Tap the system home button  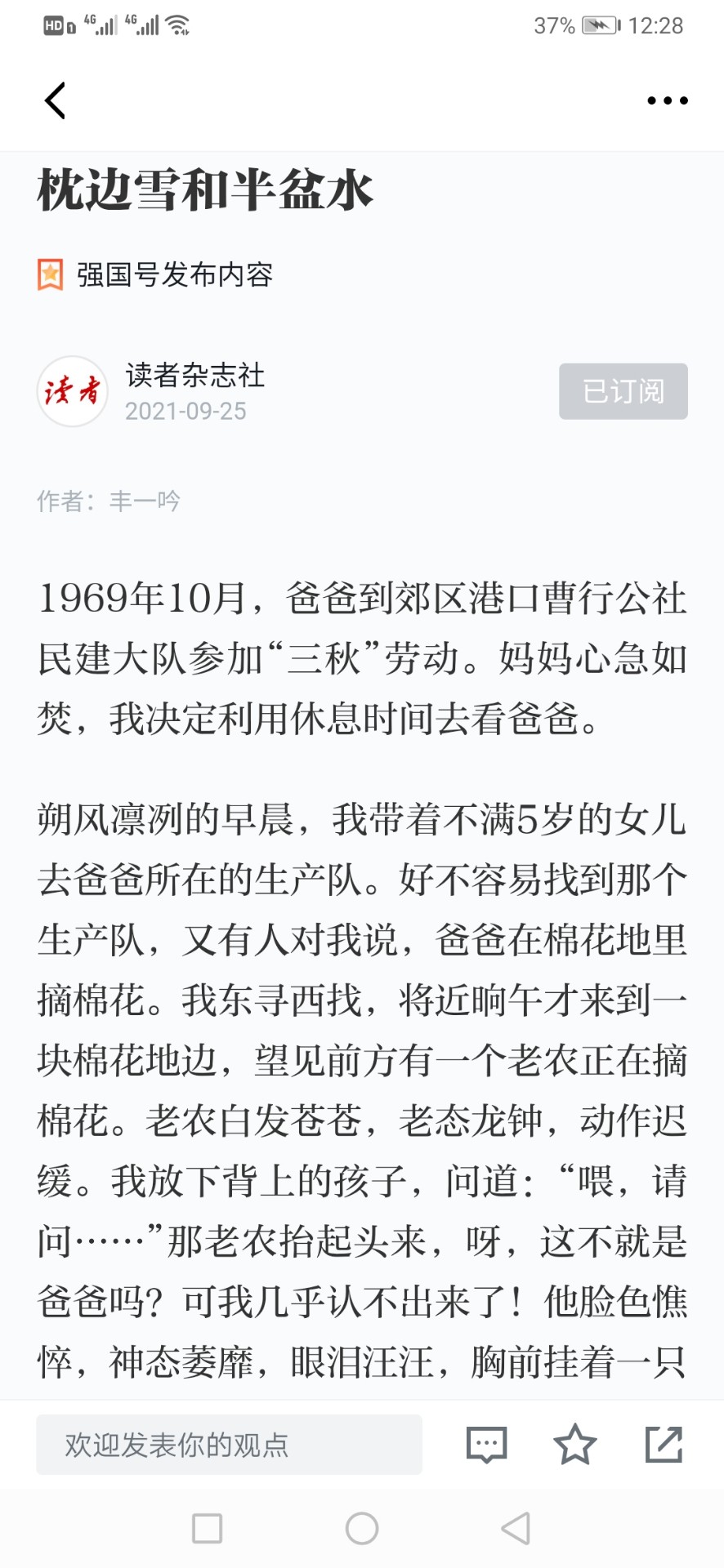pos(362,1528)
